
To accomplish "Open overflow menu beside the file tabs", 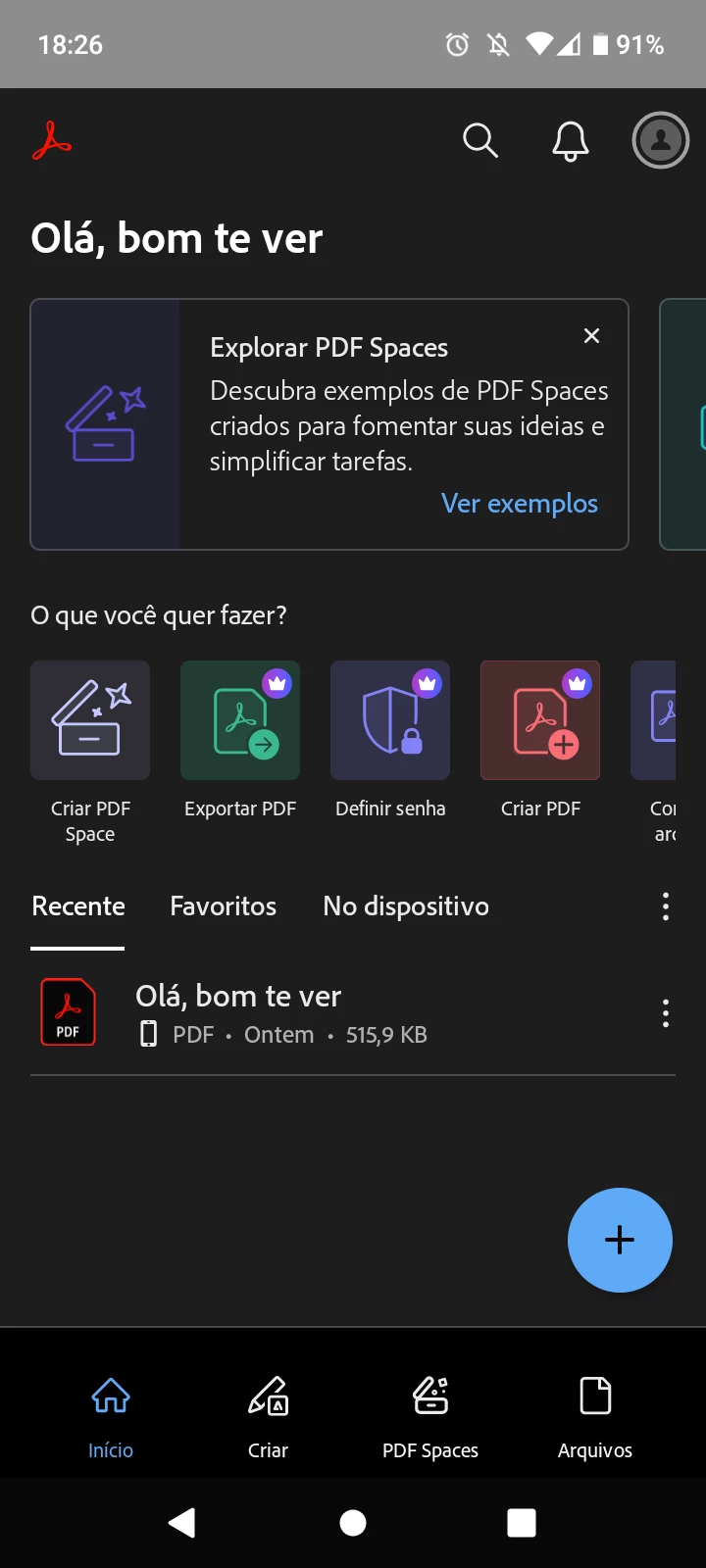I will (x=666, y=906).
